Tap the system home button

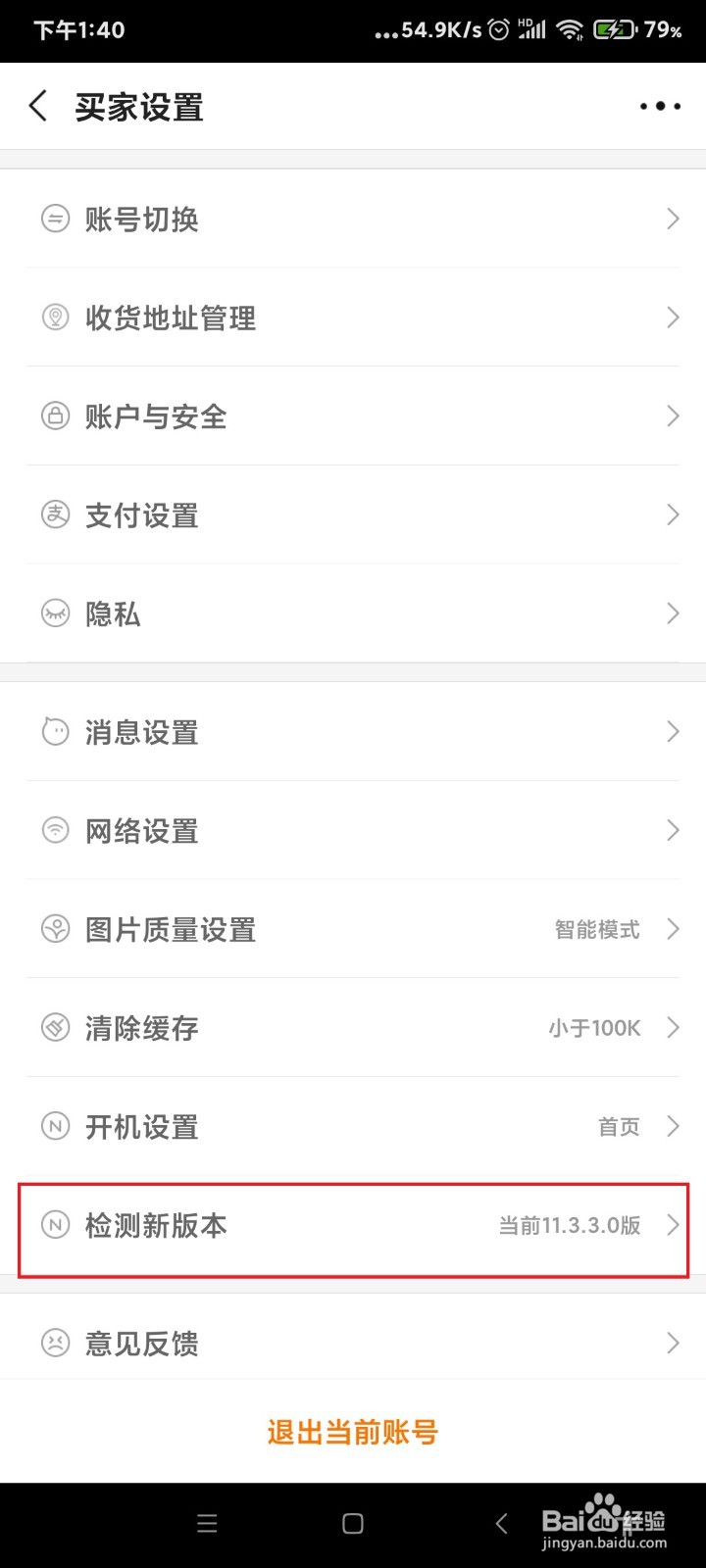click(x=353, y=1523)
